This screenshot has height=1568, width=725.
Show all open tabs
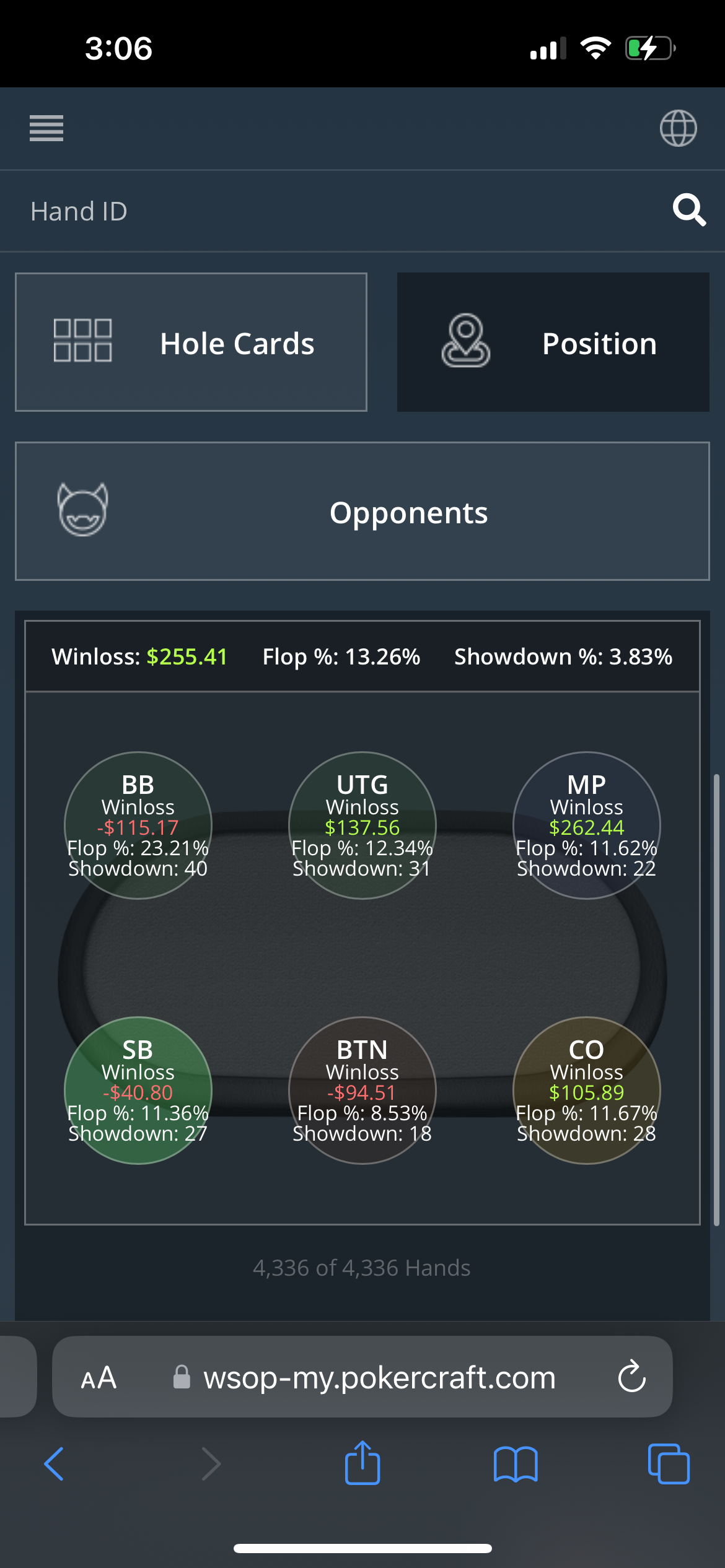coord(668,1464)
